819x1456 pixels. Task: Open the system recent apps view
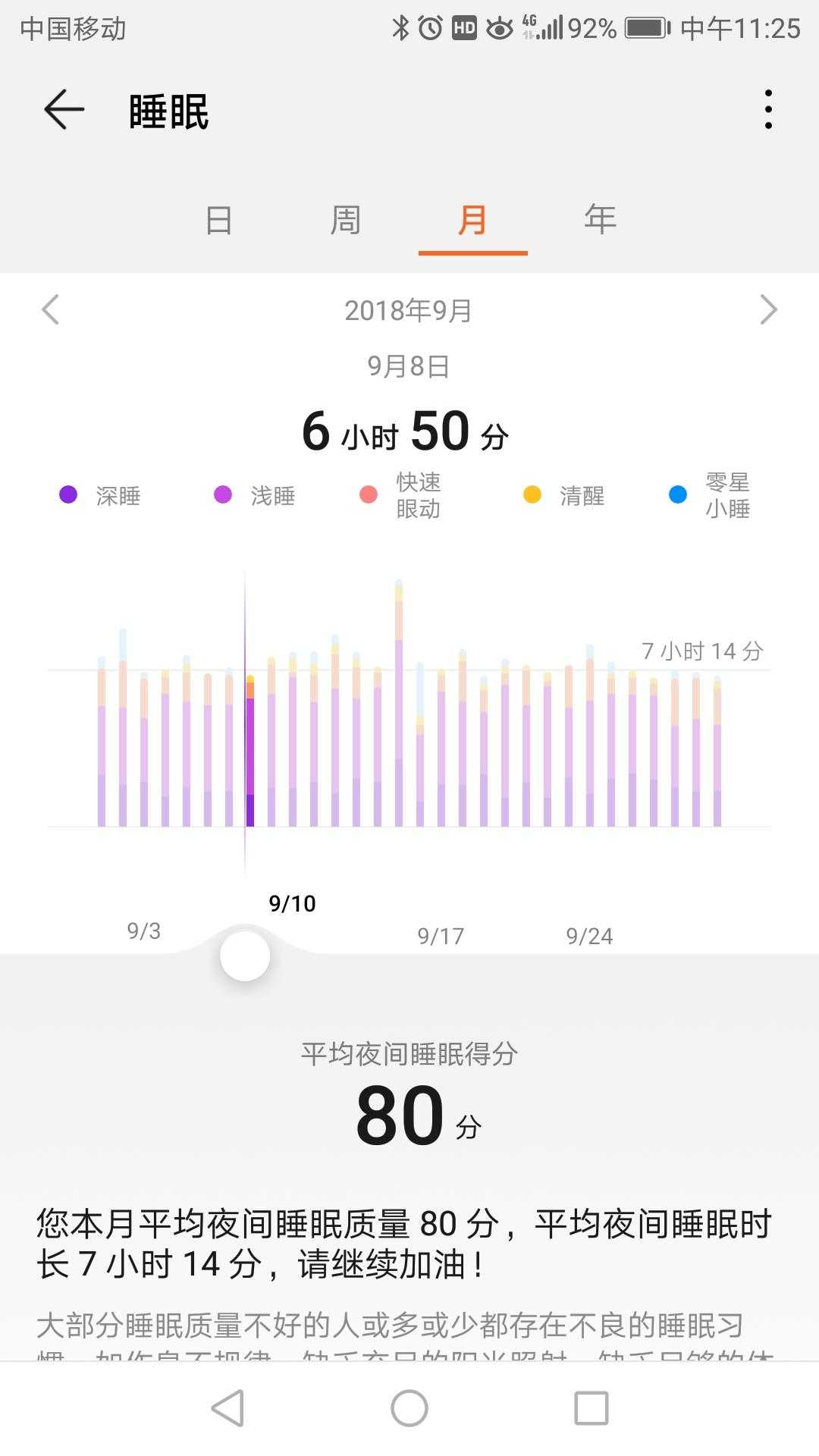click(x=591, y=1408)
